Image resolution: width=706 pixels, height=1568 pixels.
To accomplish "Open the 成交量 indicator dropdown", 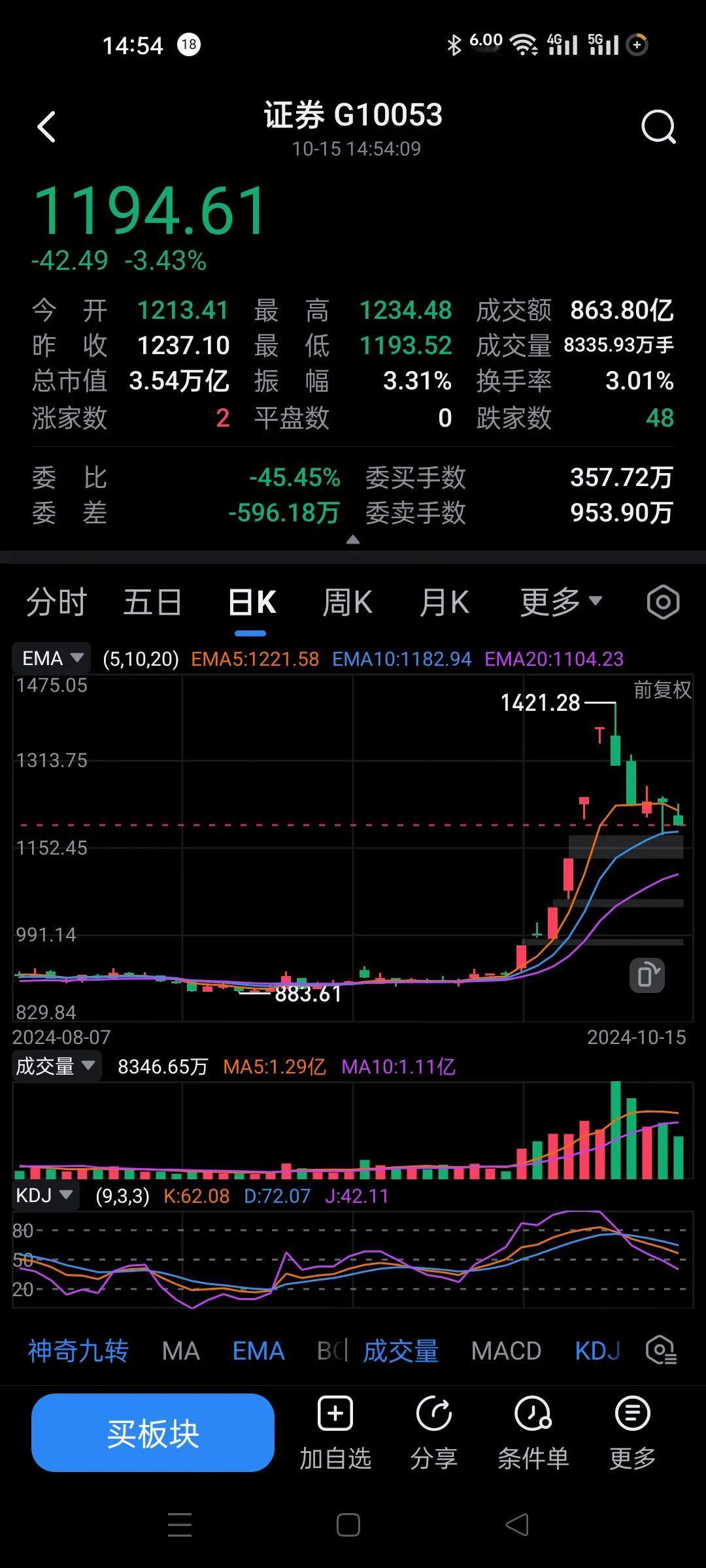I will coord(56,1066).
